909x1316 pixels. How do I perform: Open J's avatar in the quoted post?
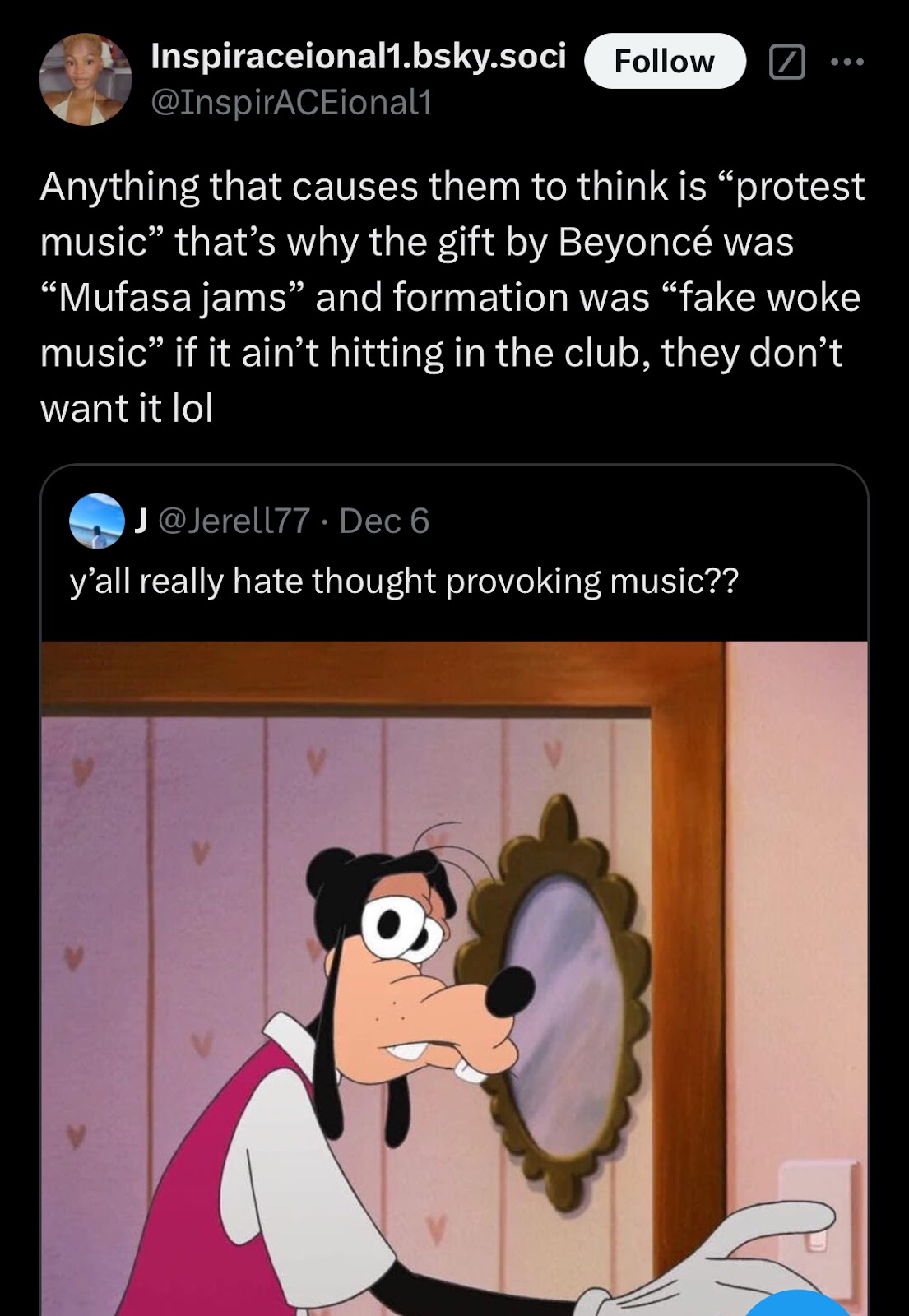coord(96,521)
